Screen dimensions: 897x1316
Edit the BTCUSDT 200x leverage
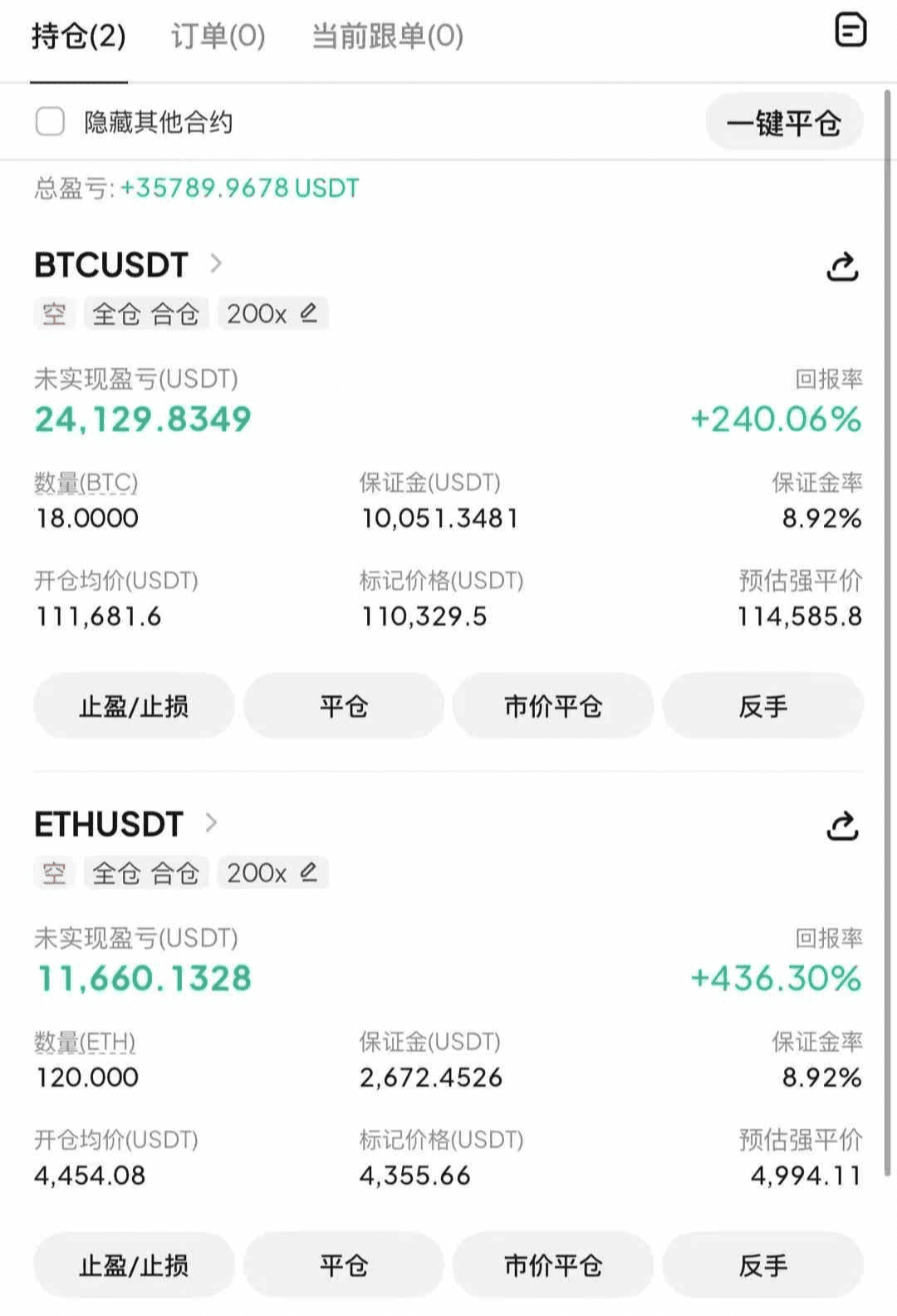(x=272, y=313)
